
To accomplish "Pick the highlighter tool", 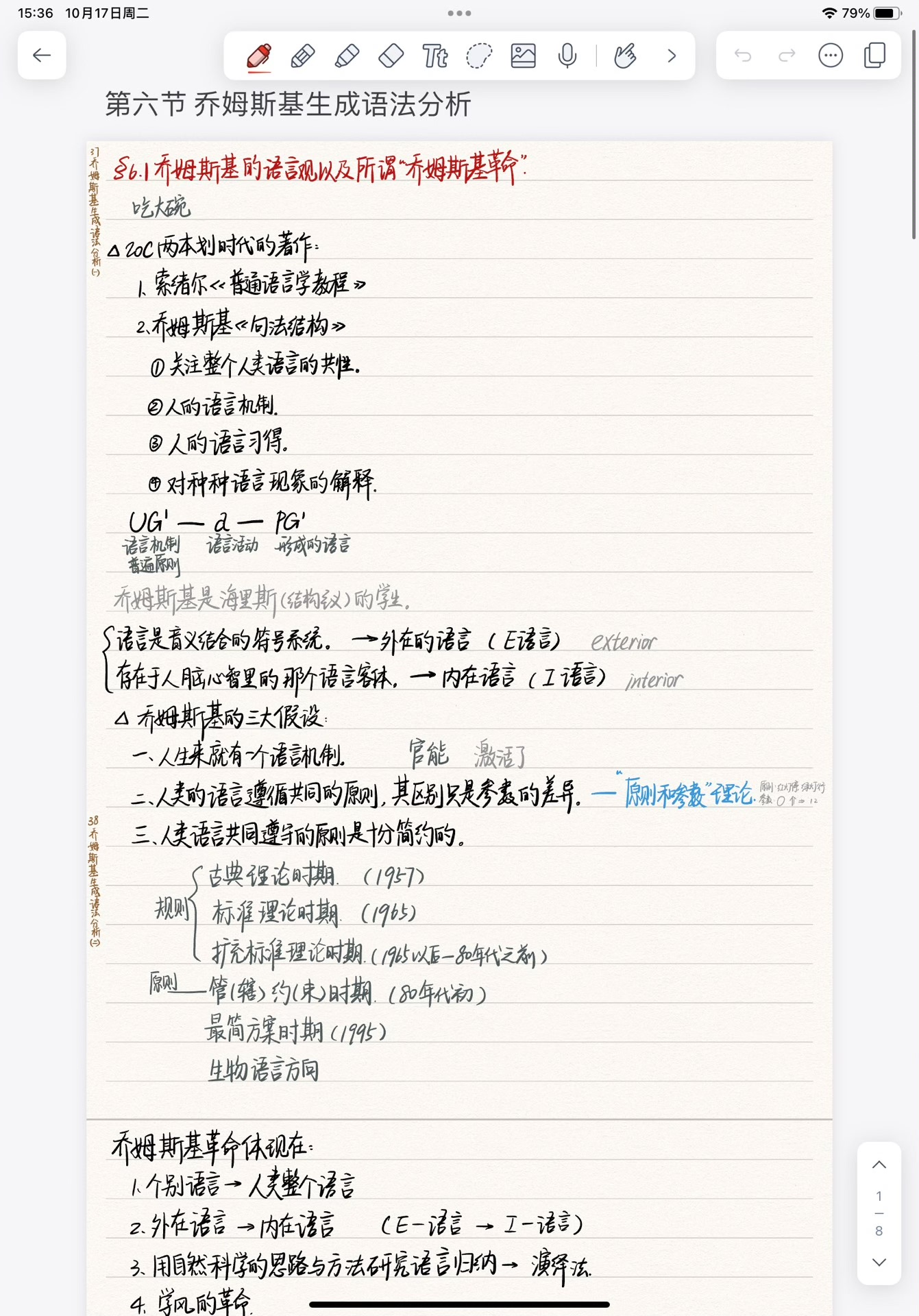I will (x=347, y=56).
